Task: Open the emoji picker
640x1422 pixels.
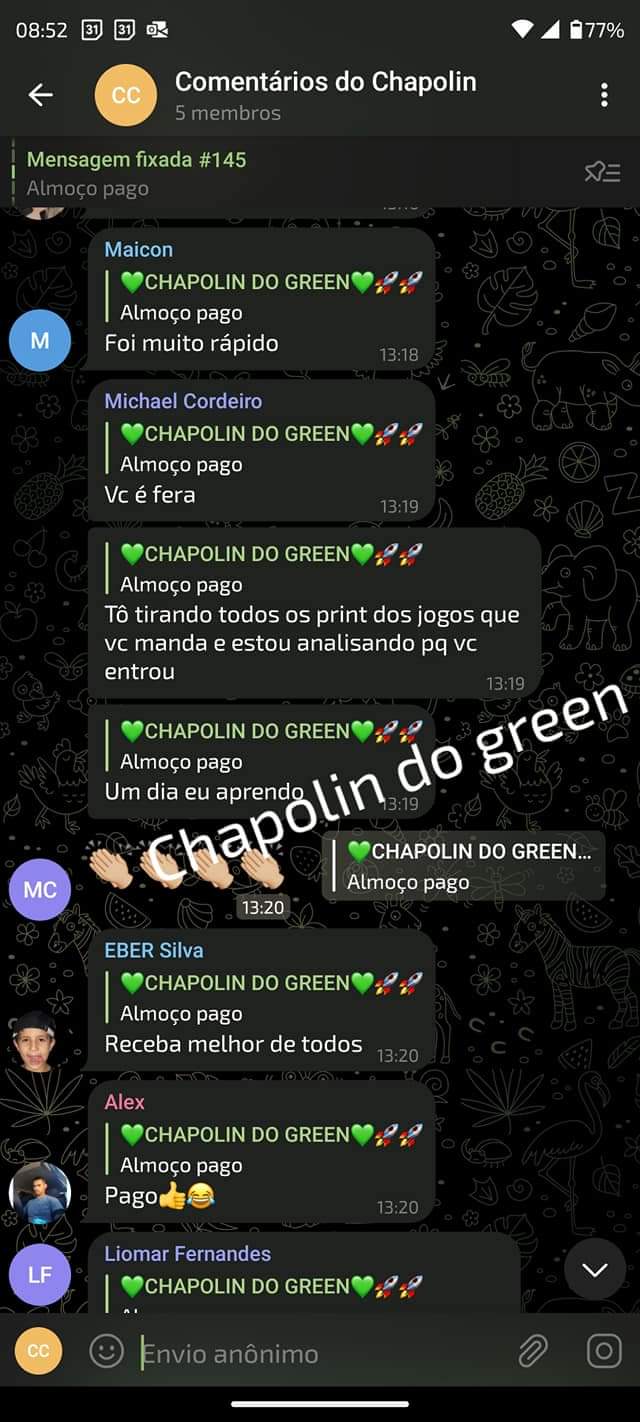Action: 106,1352
